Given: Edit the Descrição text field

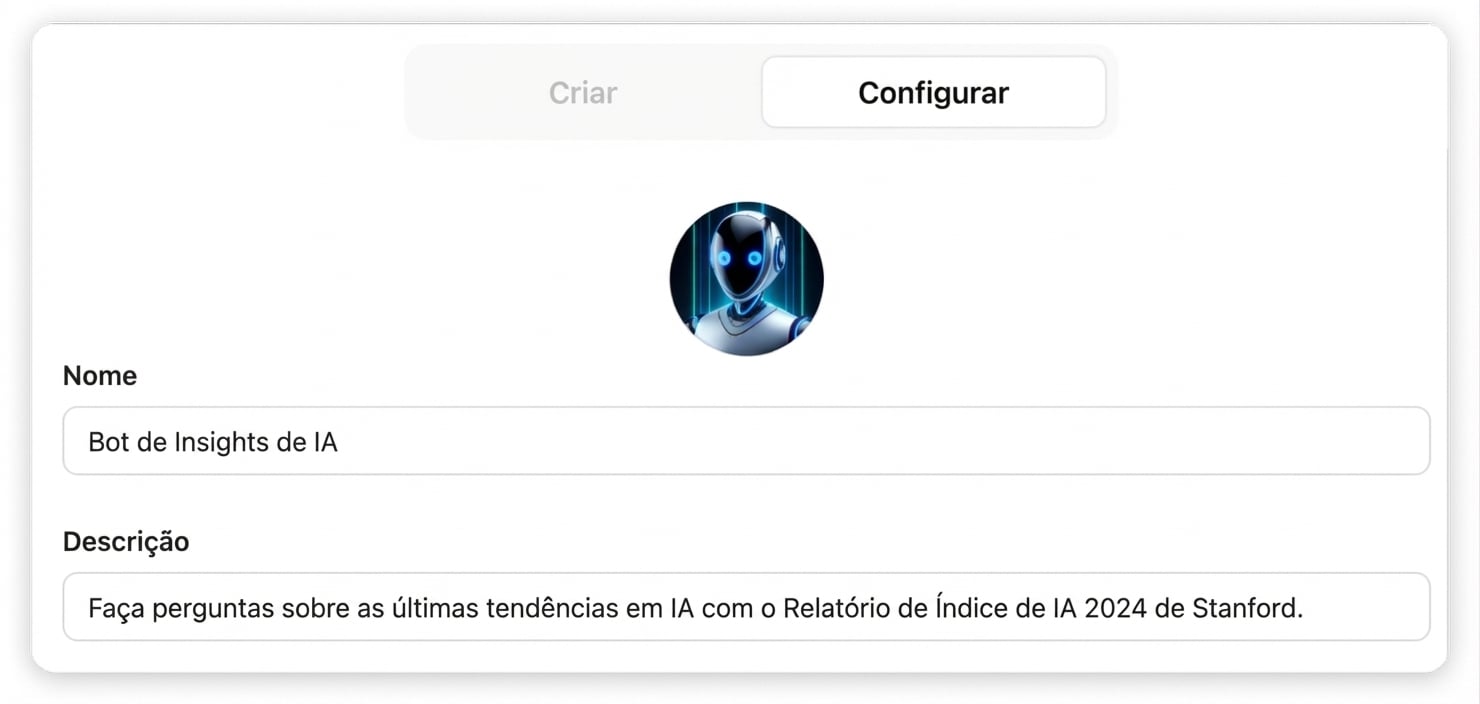Looking at the screenshot, I should [x=745, y=607].
